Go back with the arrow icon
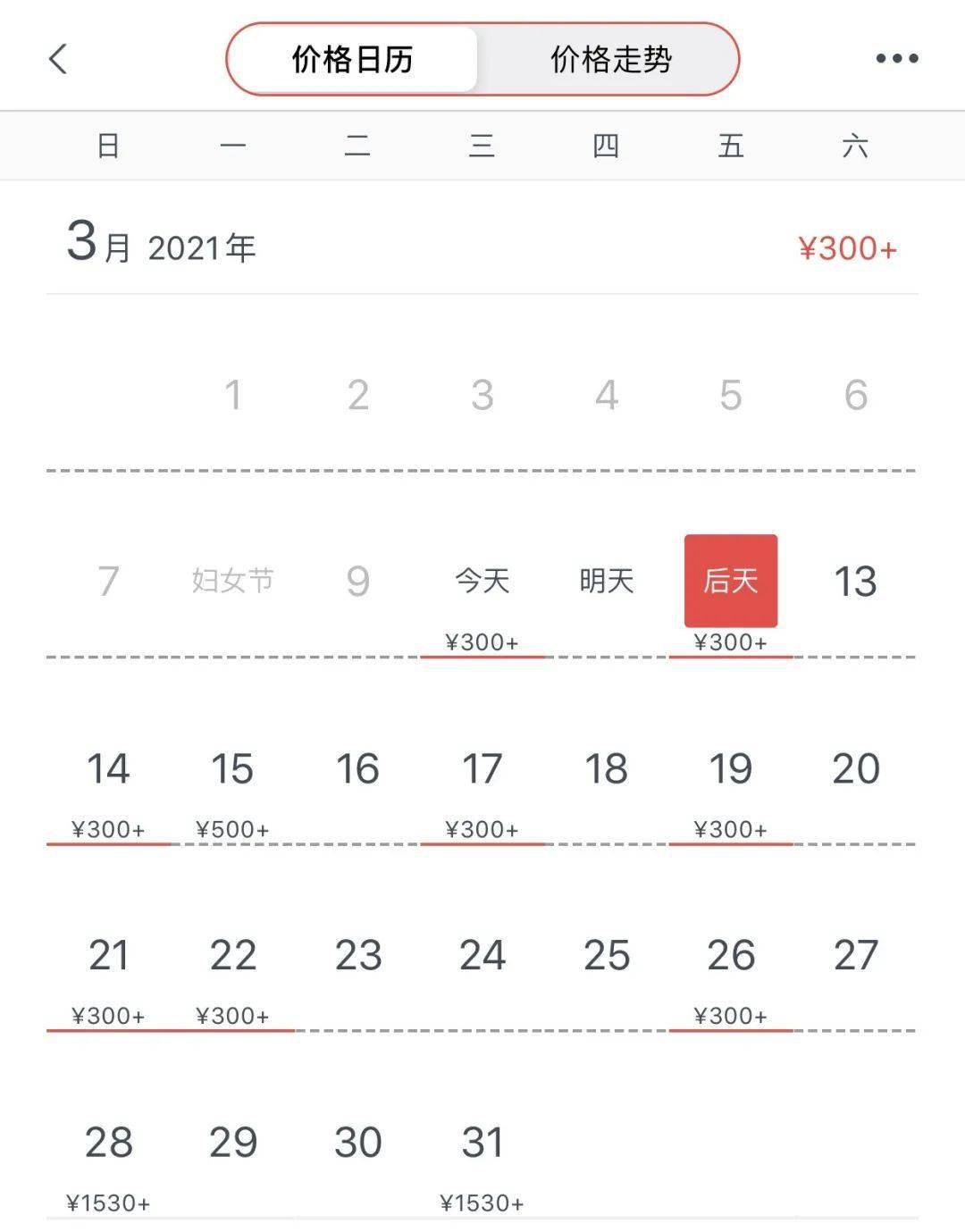The height and width of the screenshot is (1232, 965). pos(59,60)
